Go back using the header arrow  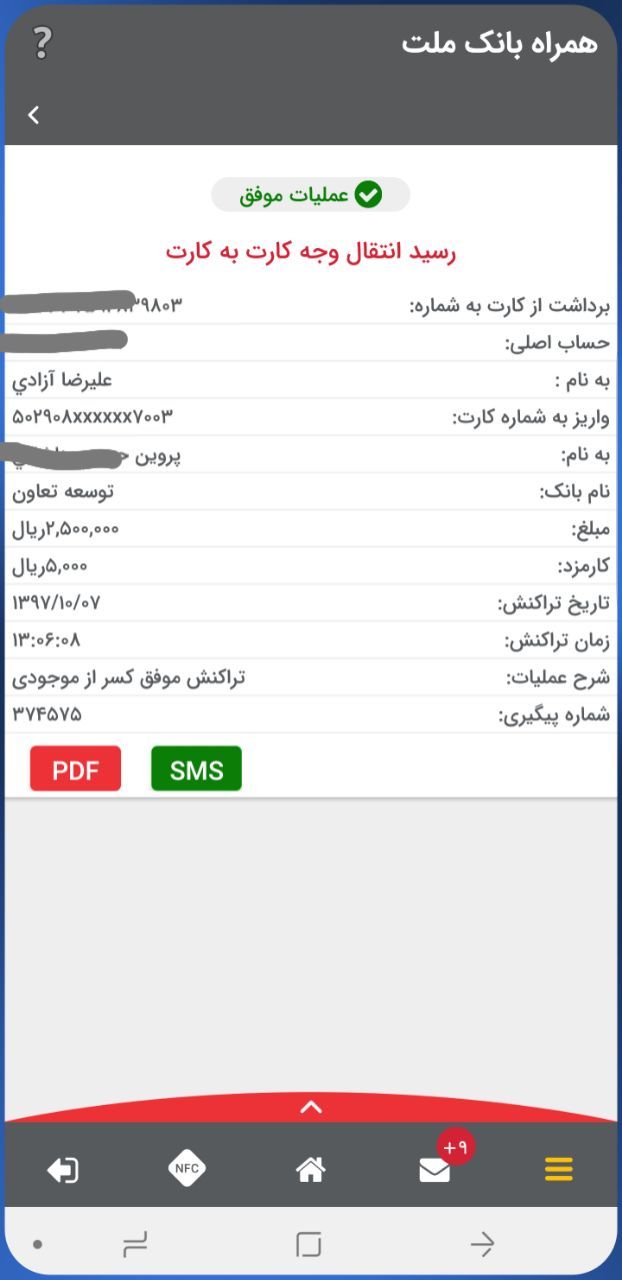(34, 115)
